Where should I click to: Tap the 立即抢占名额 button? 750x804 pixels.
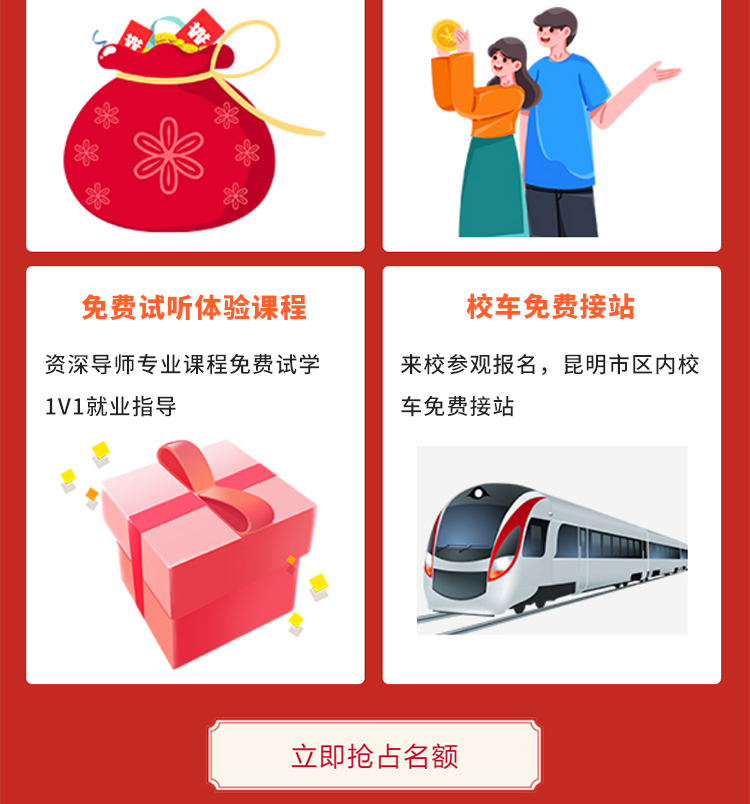375,755
